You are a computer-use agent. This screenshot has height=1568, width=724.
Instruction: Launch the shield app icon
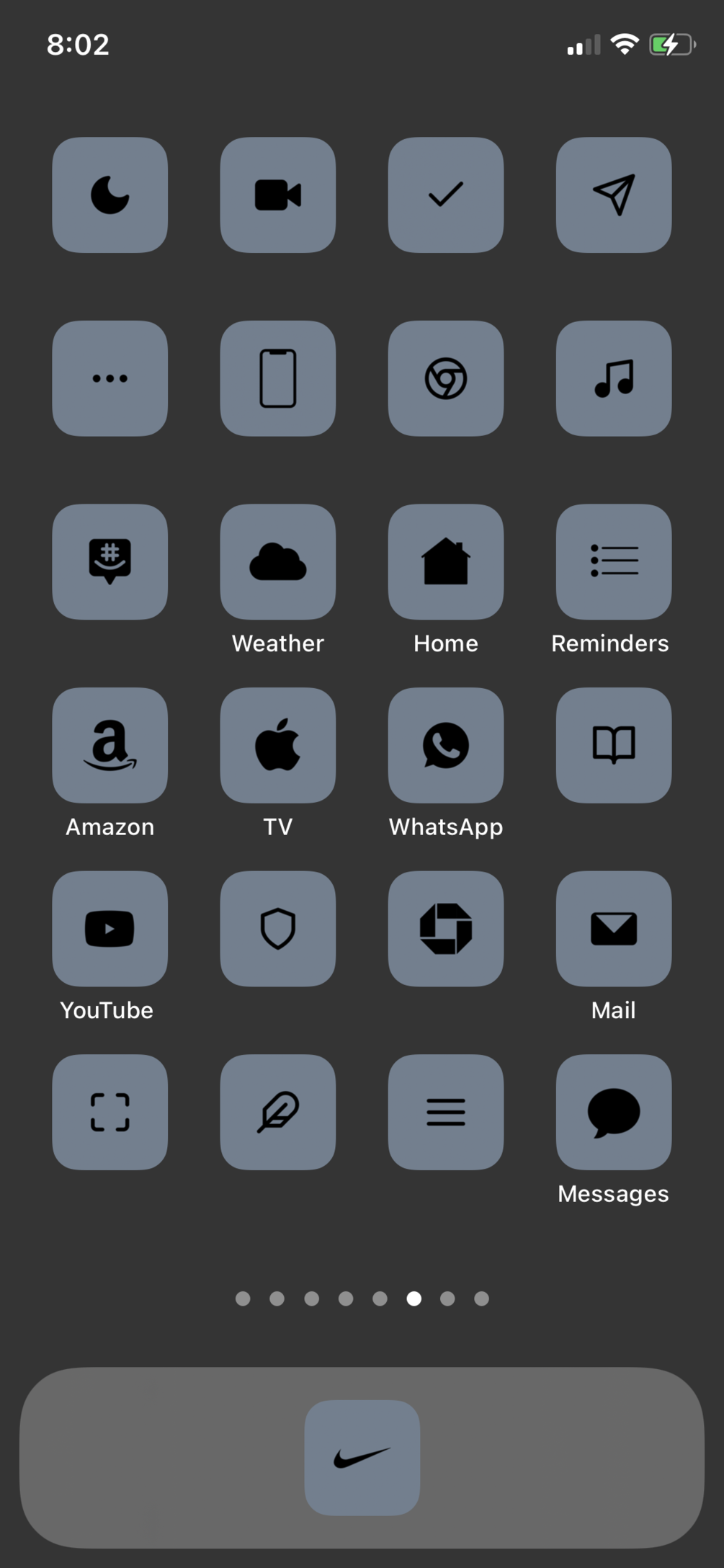click(x=277, y=929)
